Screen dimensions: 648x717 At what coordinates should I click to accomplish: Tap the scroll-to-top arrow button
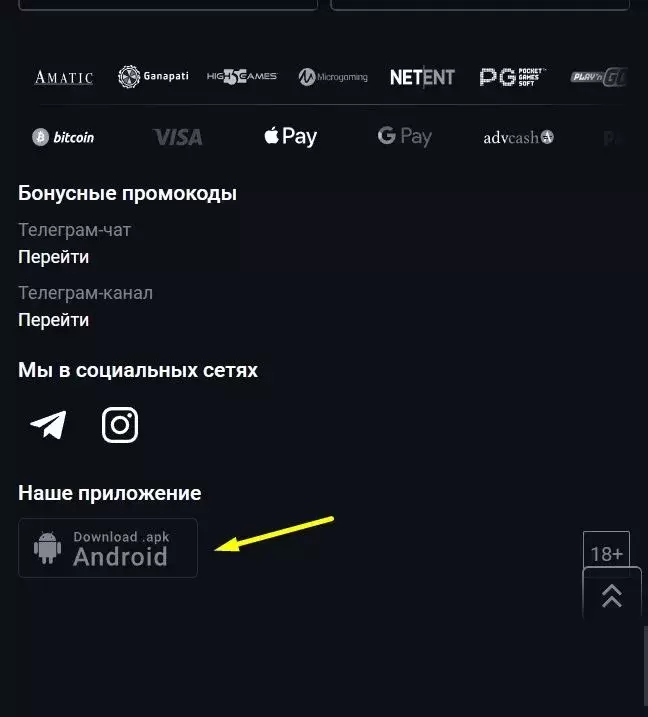coord(611,596)
